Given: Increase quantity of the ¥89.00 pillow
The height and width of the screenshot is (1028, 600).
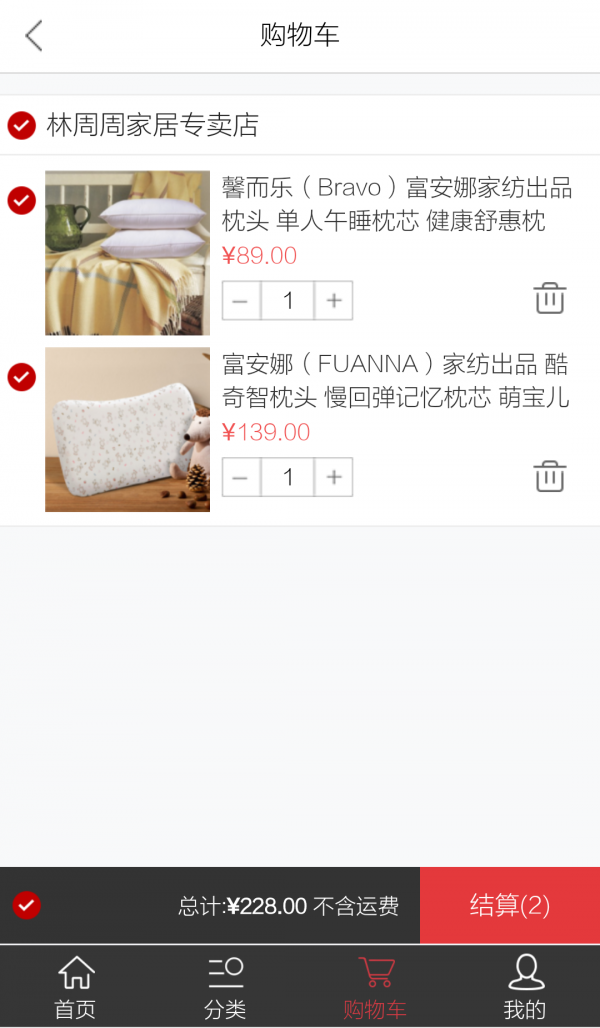Looking at the screenshot, I should pos(334,300).
